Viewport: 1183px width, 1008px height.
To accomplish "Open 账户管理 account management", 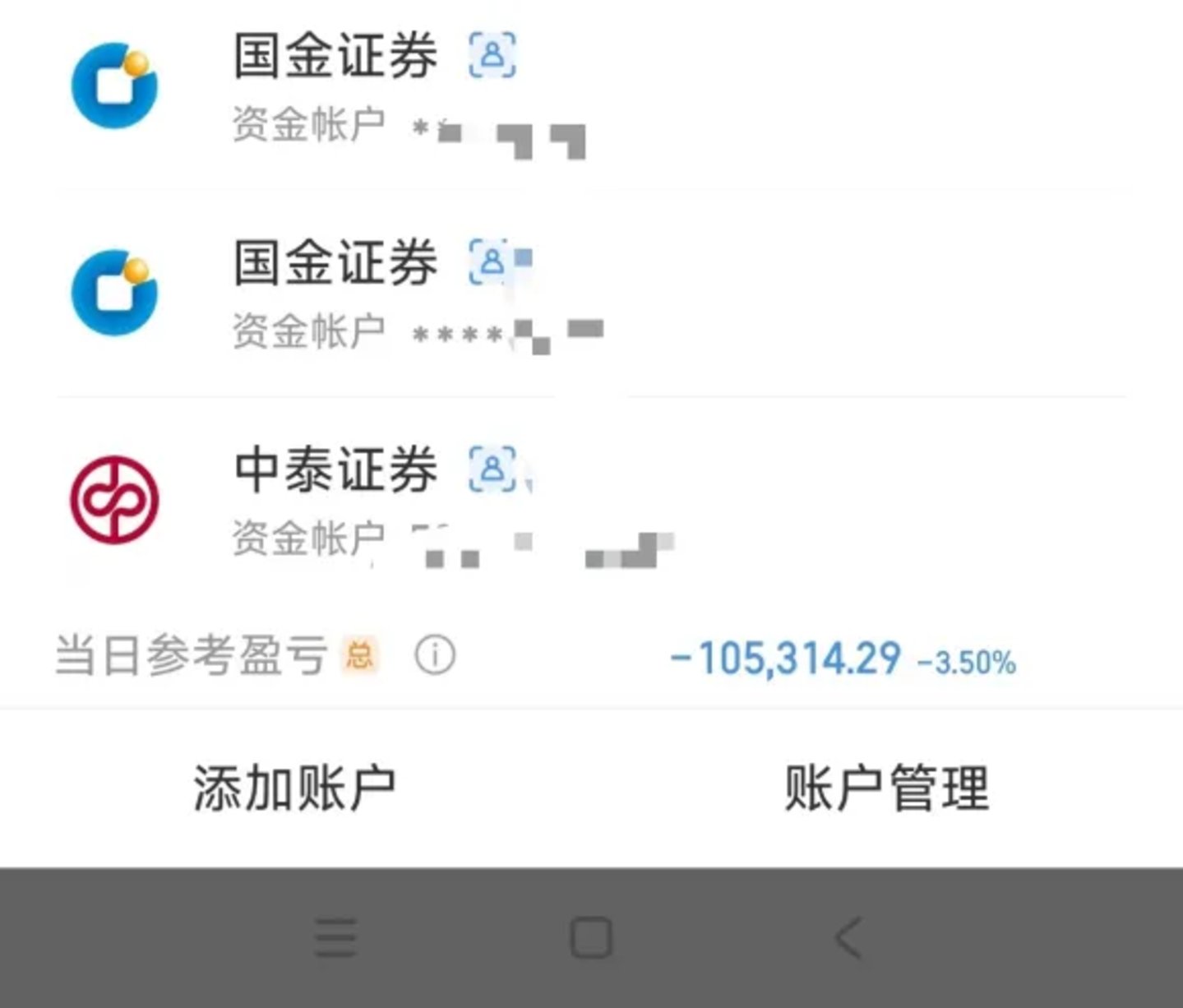I will click(x=887, y=788).
